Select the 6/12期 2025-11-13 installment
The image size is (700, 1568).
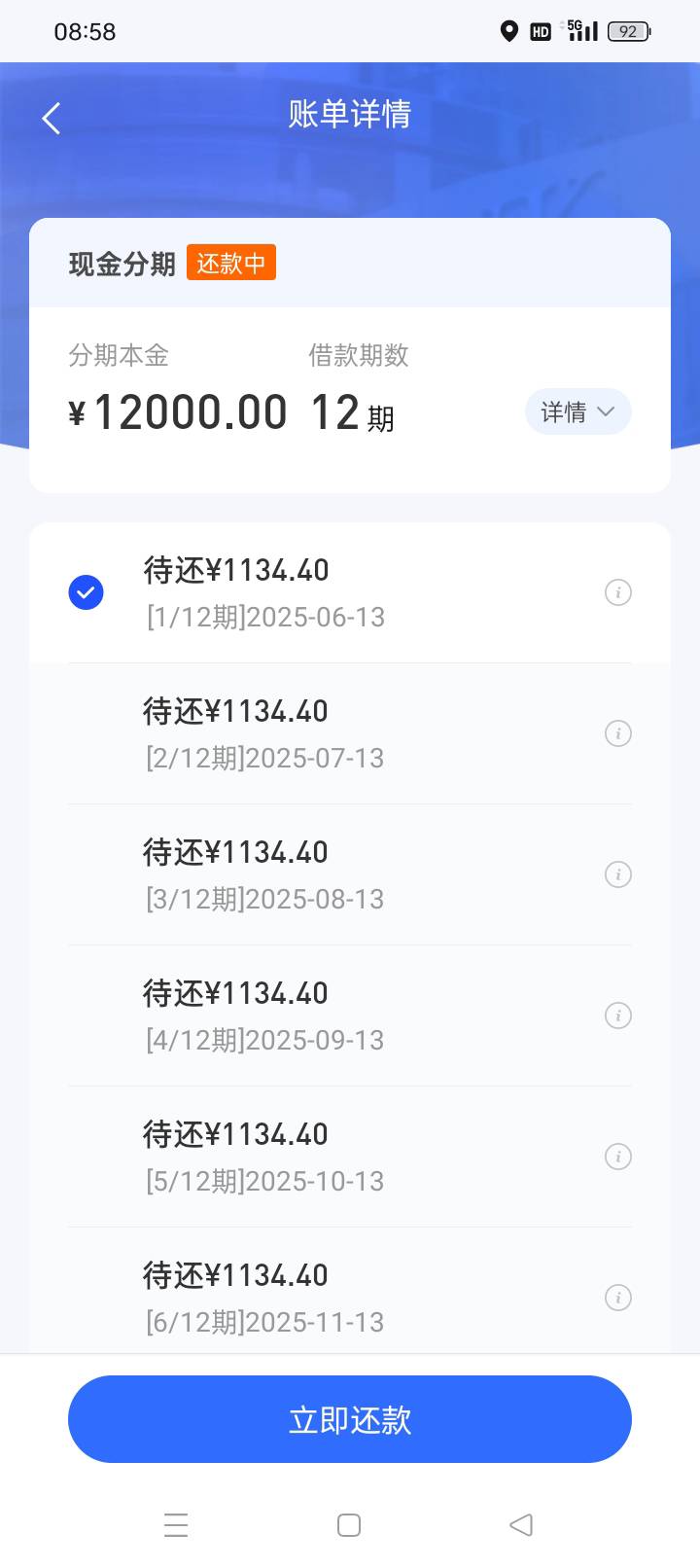(350, 1290)
